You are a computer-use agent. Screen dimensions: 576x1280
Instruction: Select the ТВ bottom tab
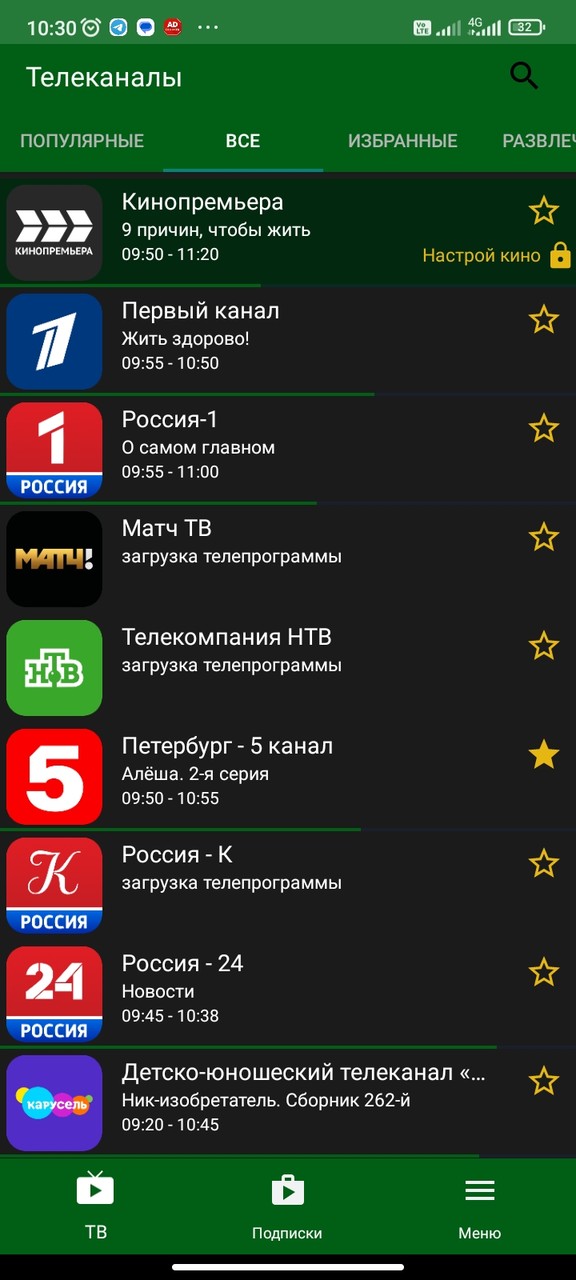click(96, 1206)
